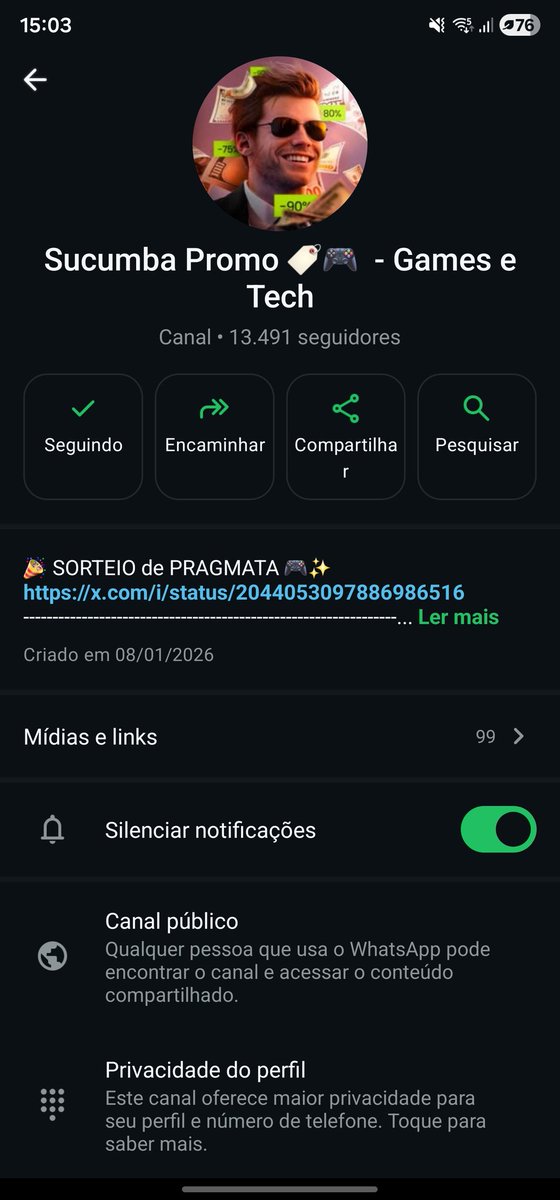Open the channel profile picture
Image resolution: width=560 pixels, height=1200 pixels.
click(x=280, y=144)
